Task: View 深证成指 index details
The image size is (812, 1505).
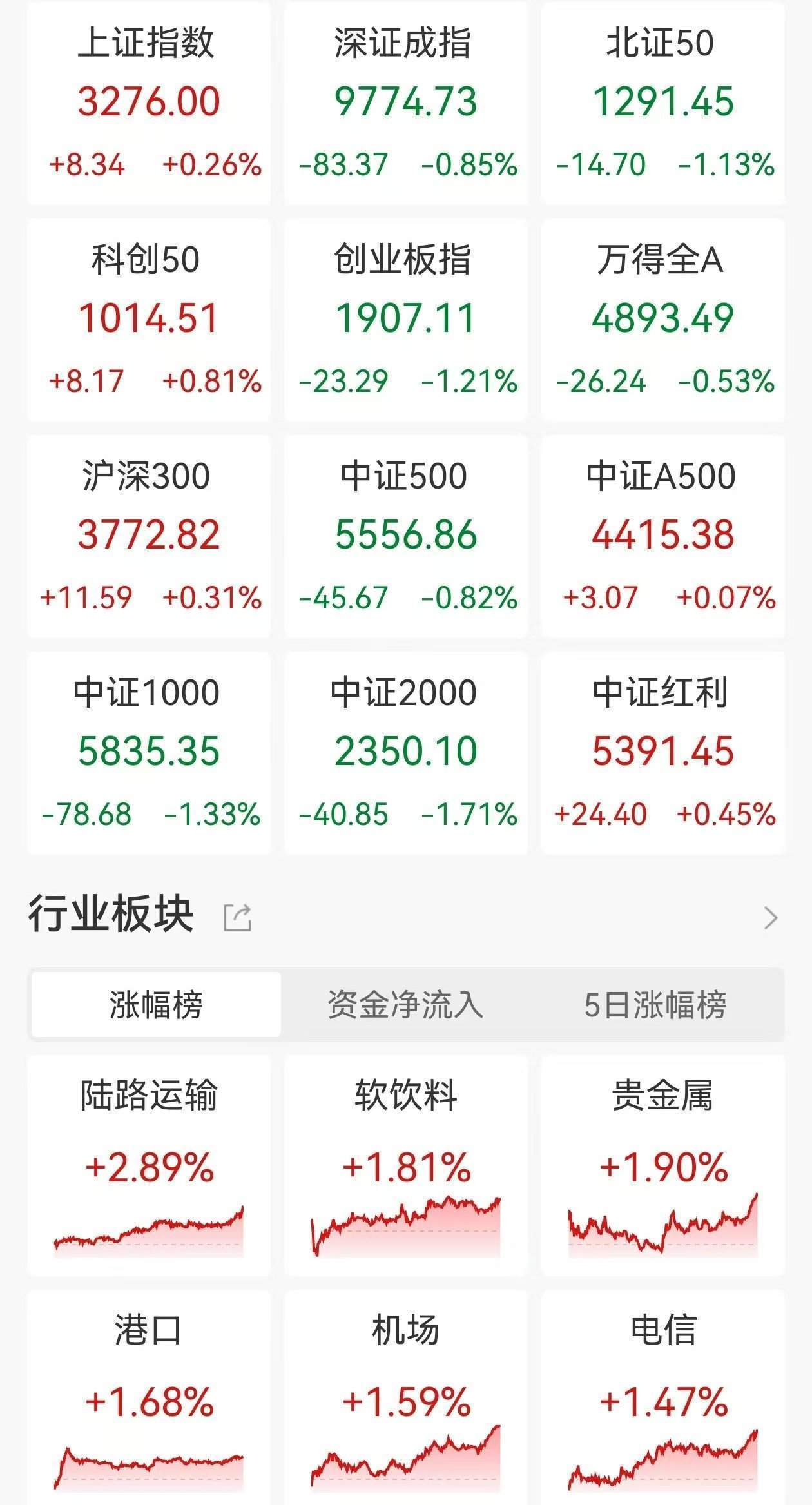Action: click(406, 103)
